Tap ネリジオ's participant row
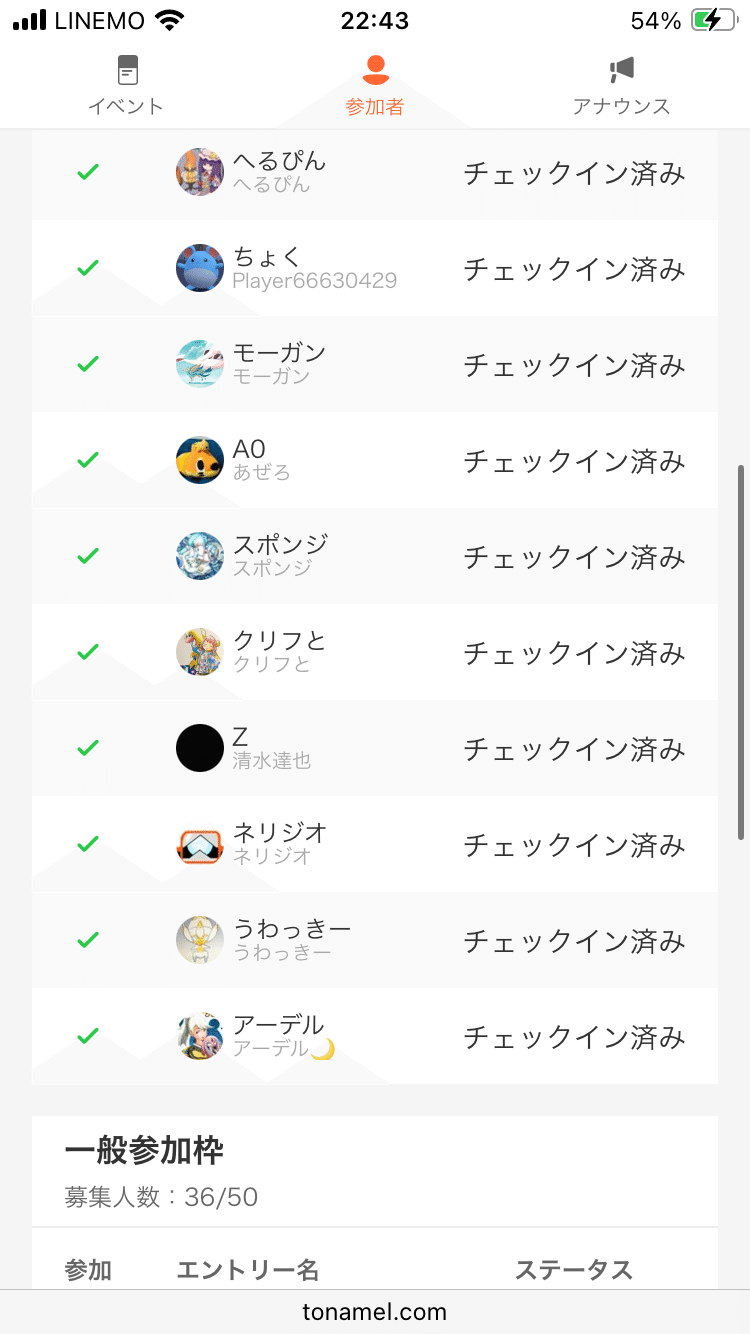750x1334 pixels. point(280,844)
